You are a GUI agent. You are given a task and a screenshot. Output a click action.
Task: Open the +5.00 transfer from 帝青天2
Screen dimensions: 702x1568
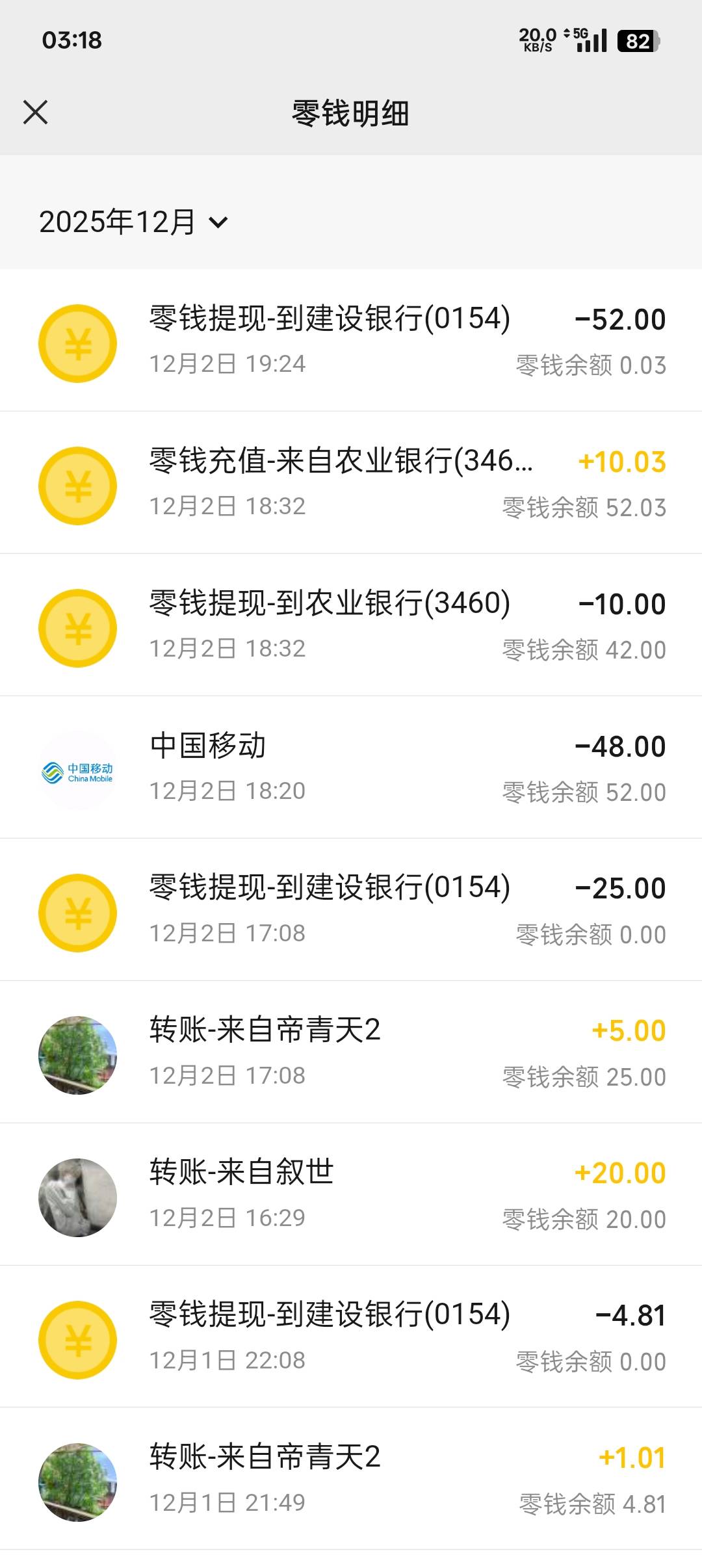(x=351, y=1052)
